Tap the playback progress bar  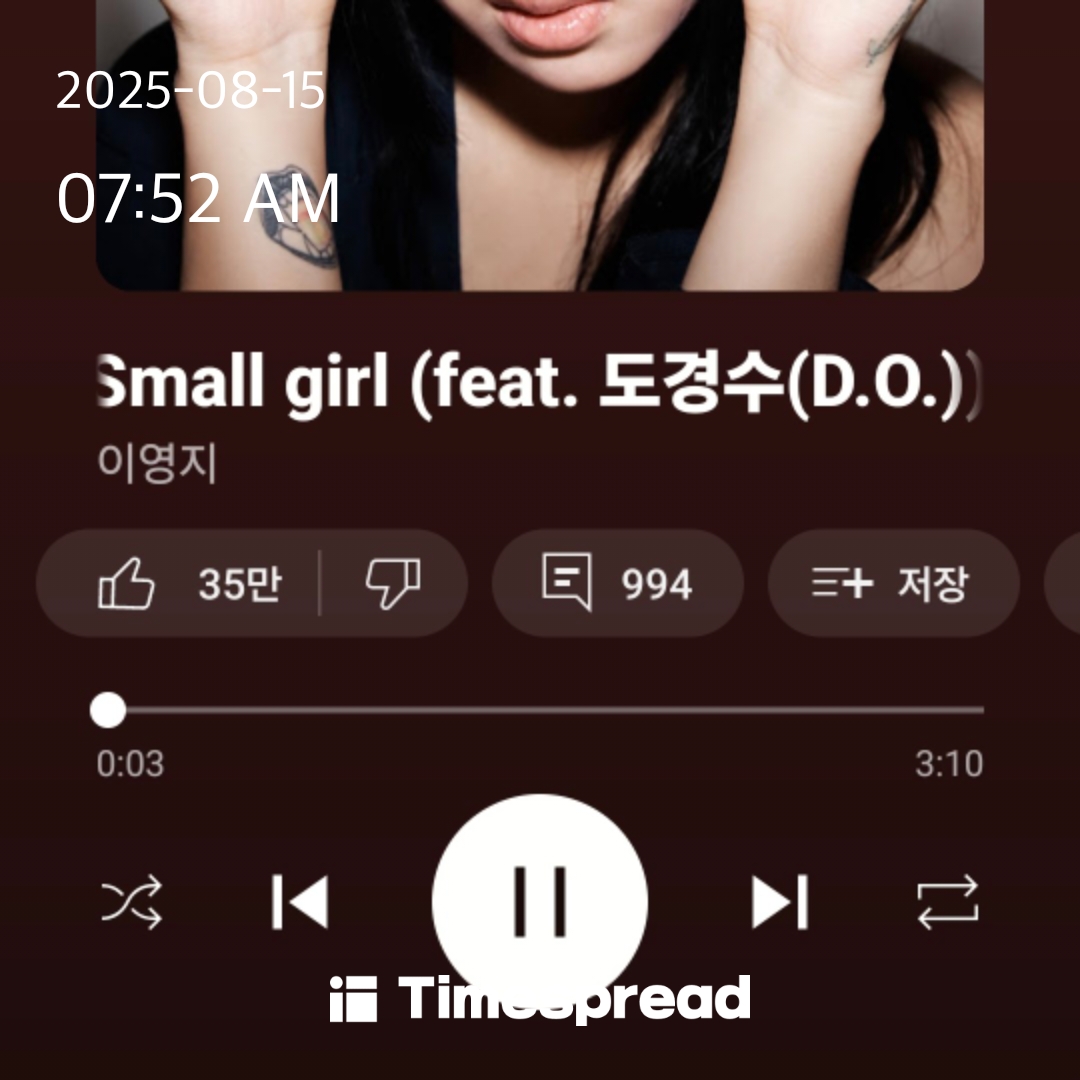point(545,711)
